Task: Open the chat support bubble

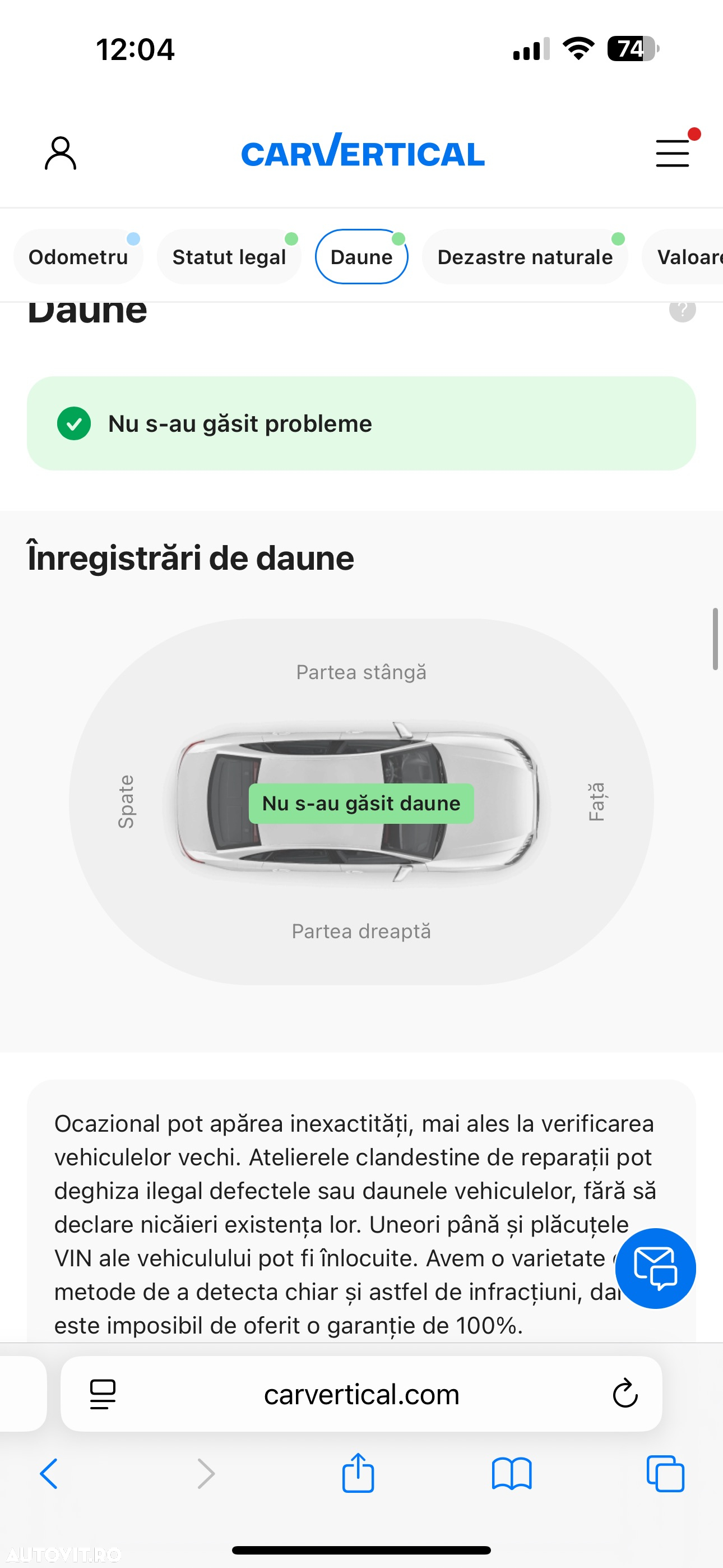Action: (x=655, y=1268)
